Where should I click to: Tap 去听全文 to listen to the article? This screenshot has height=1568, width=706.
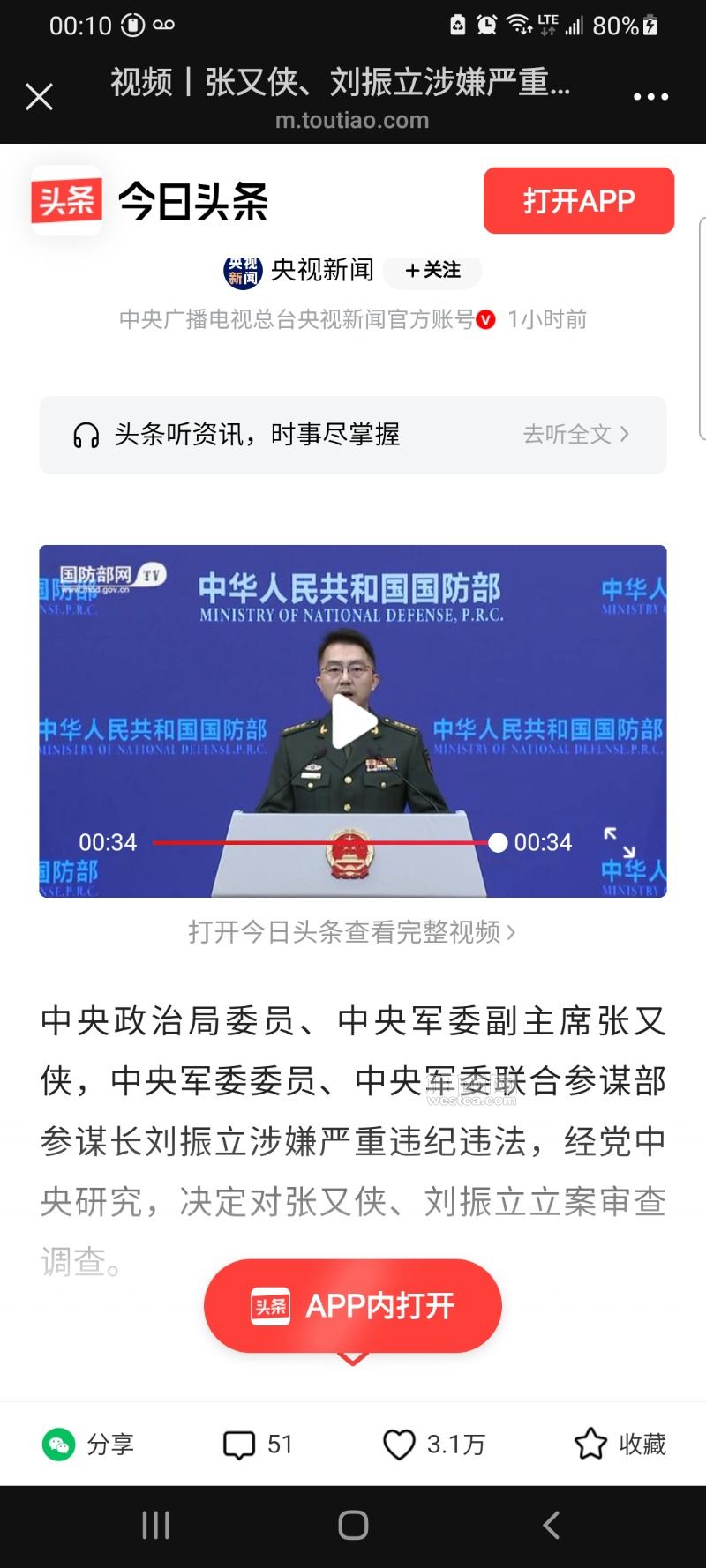pyautogui.click(x=575, y=434)
